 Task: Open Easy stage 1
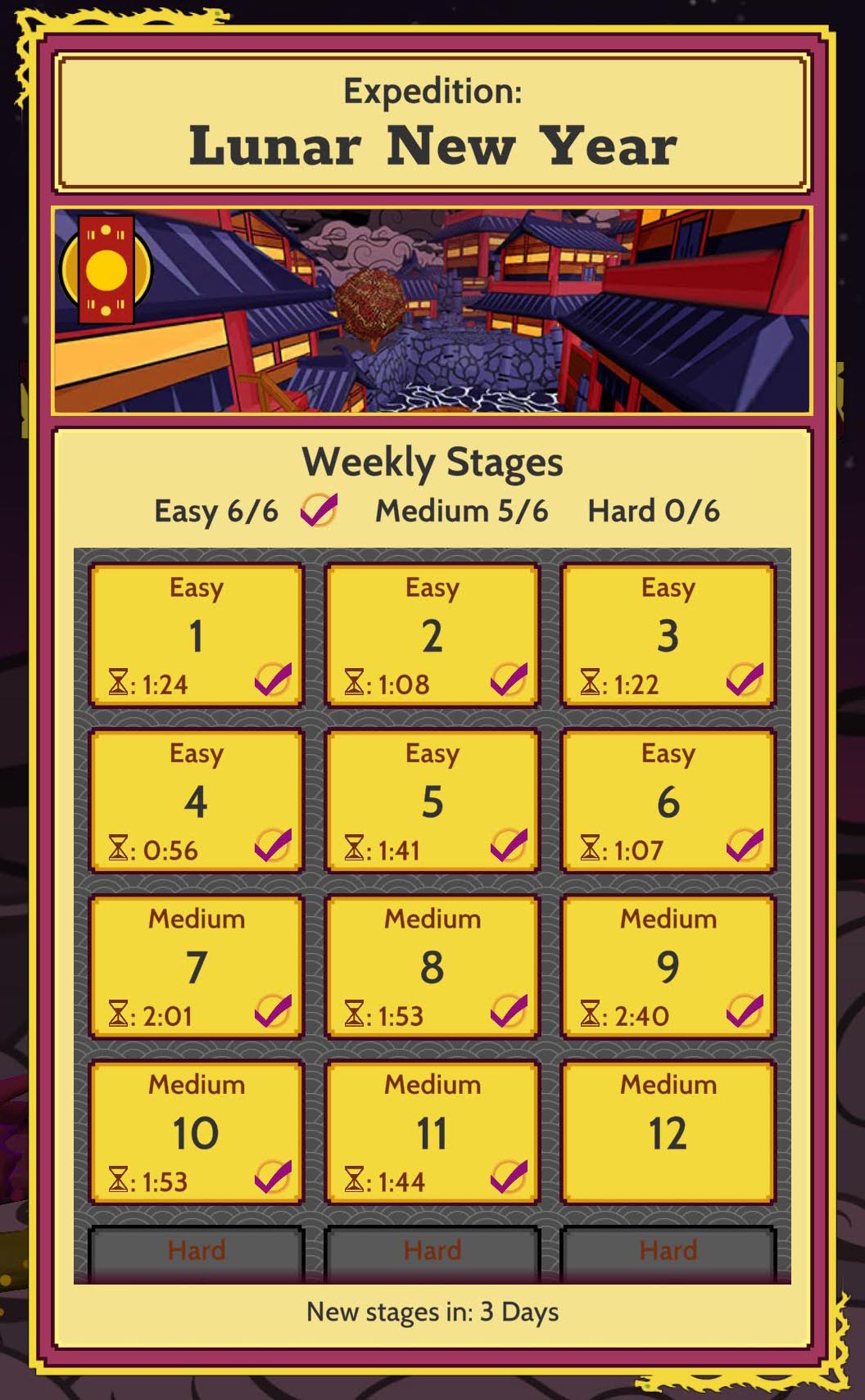(196, 635)
